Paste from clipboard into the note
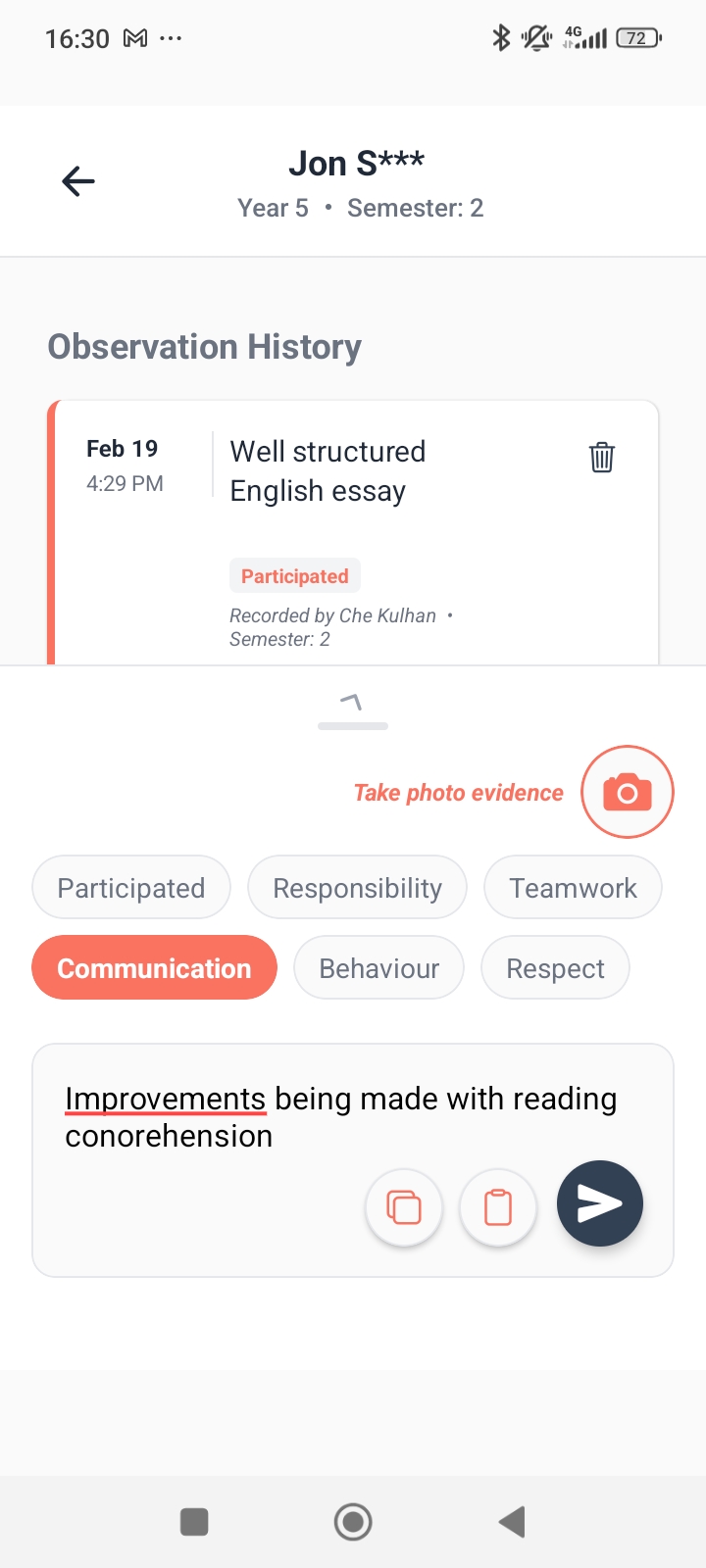This screenshot has width=706, height=1568. pos(498,1206)
